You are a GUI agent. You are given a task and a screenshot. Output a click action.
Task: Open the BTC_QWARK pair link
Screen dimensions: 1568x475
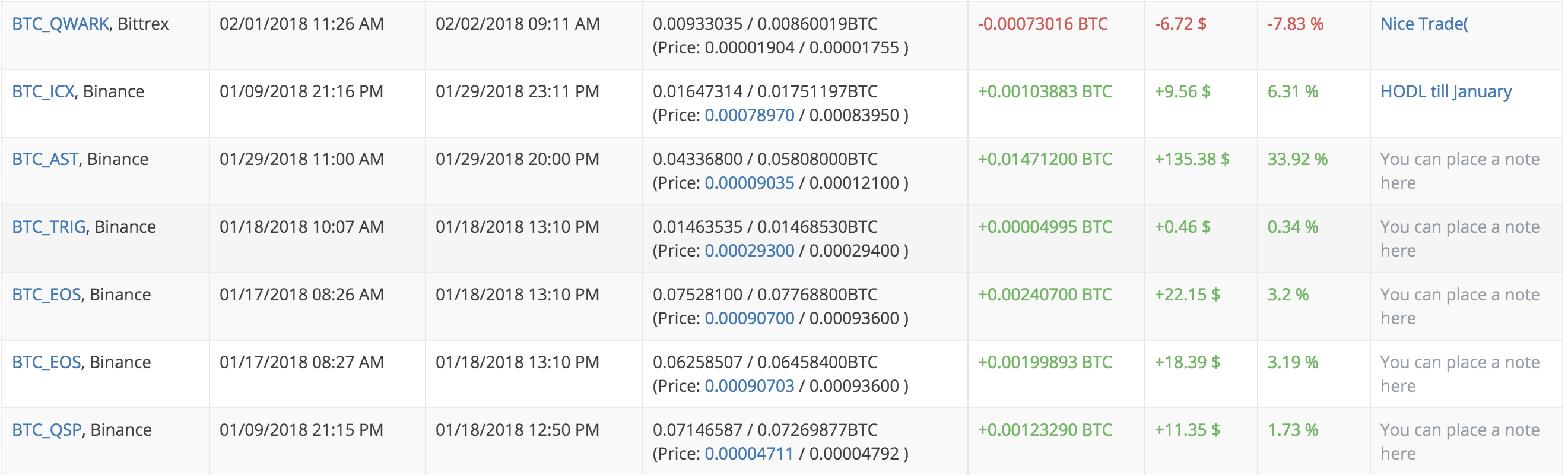click(x=61, y=24)
